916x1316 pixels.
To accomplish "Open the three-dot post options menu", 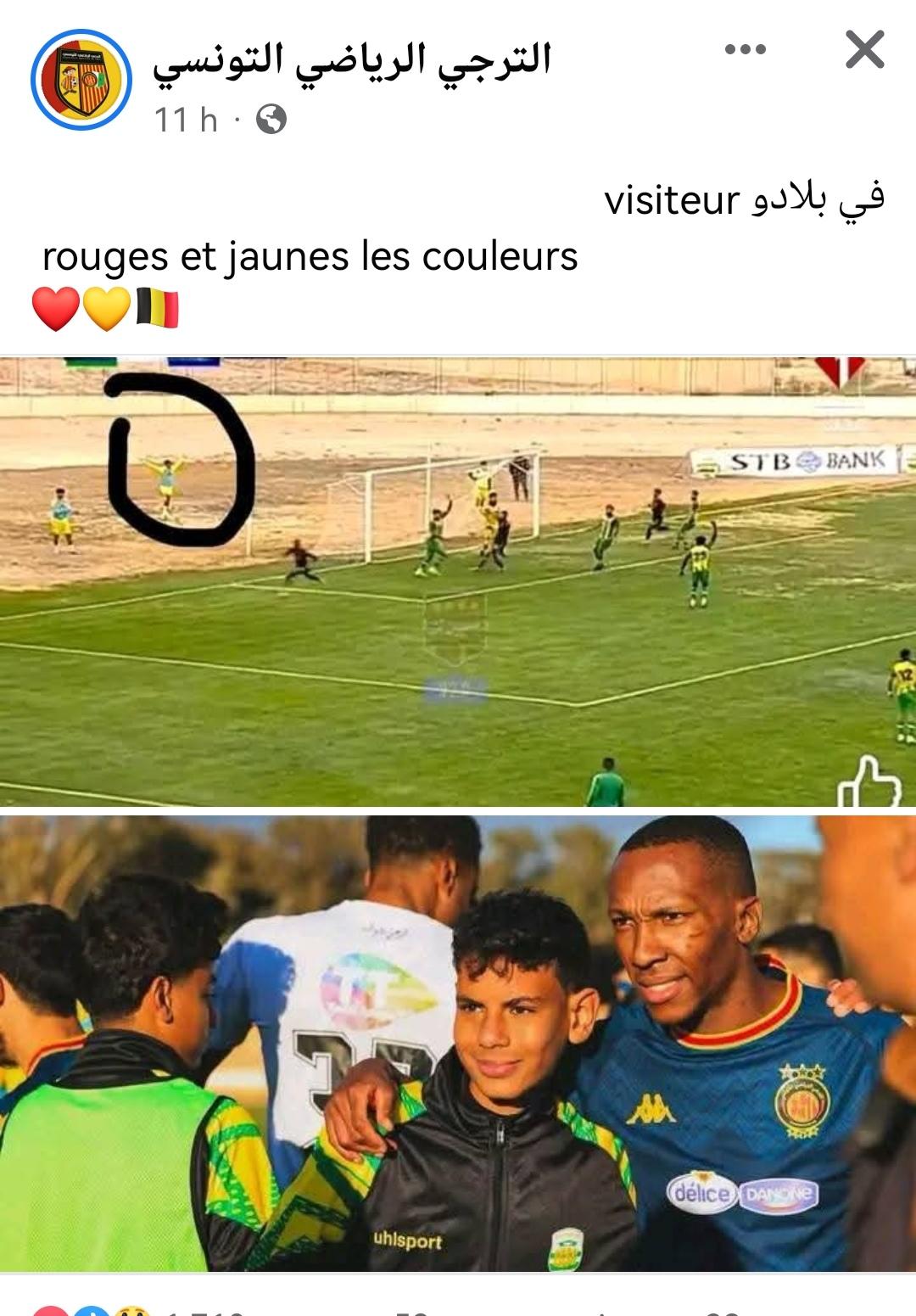I will click(746, 49).
